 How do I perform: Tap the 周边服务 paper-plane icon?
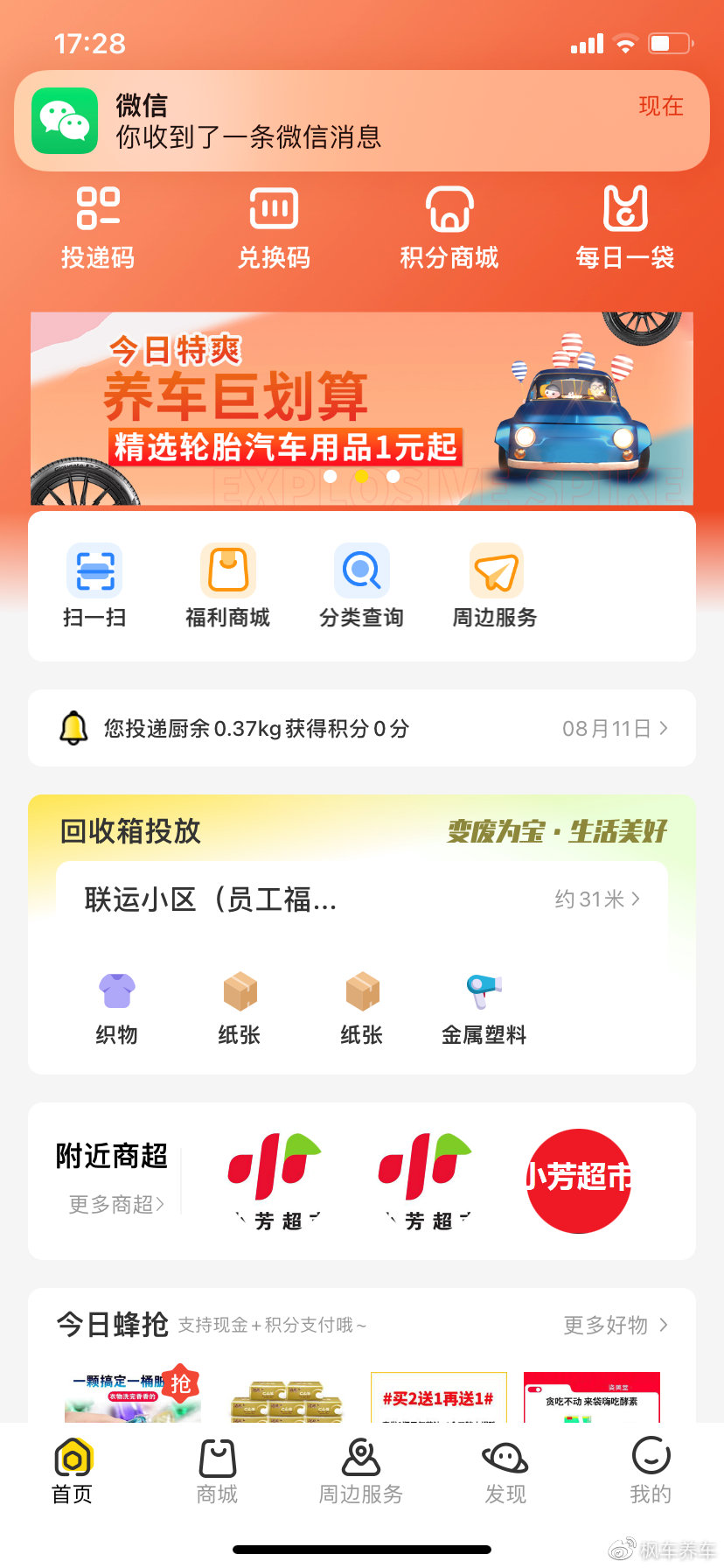click(x=496, y=570)
